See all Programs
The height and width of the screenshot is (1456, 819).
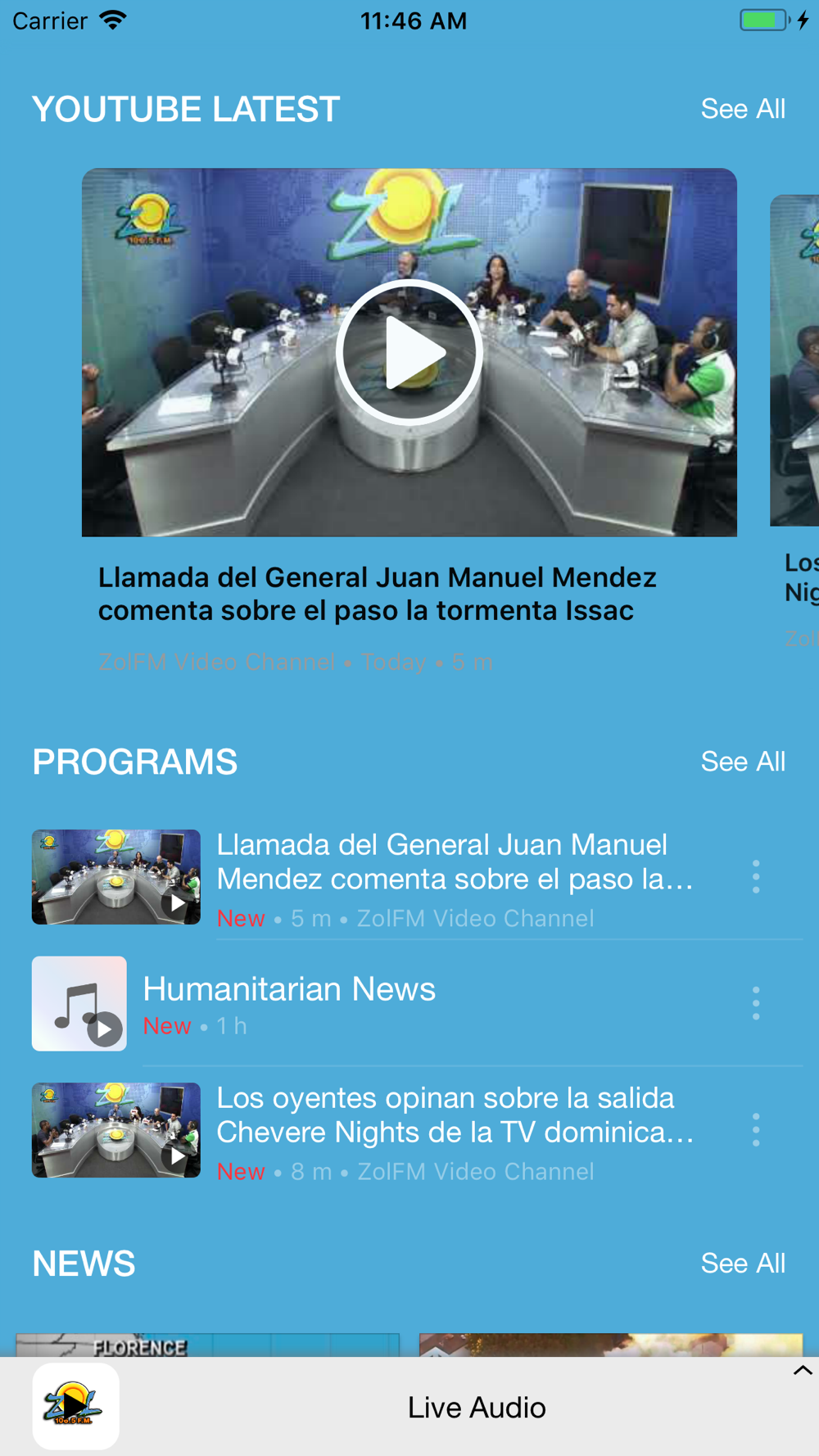click(x=743, y=762)
